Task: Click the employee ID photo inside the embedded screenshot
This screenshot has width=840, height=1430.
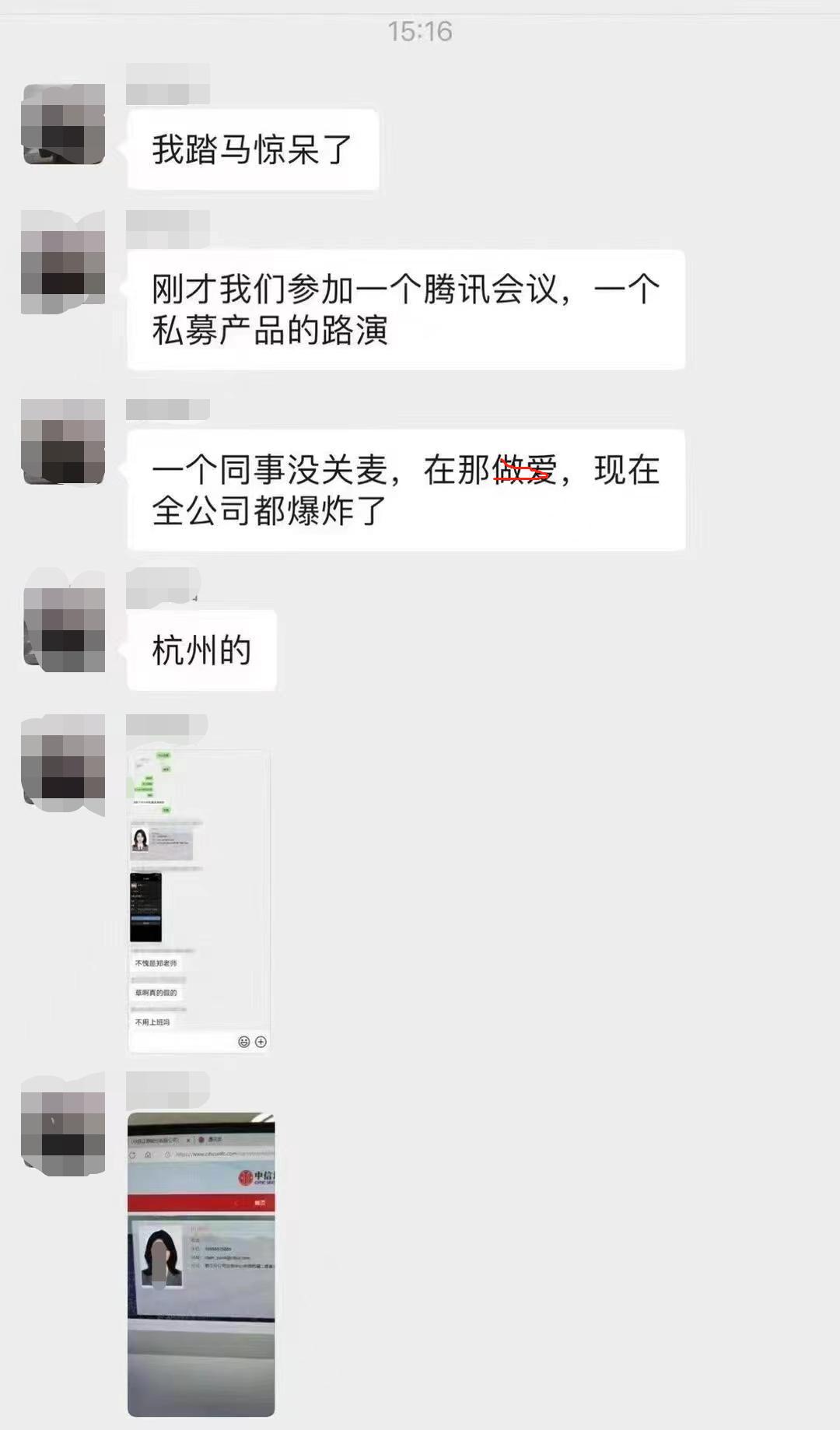Action: pos(141,840)
